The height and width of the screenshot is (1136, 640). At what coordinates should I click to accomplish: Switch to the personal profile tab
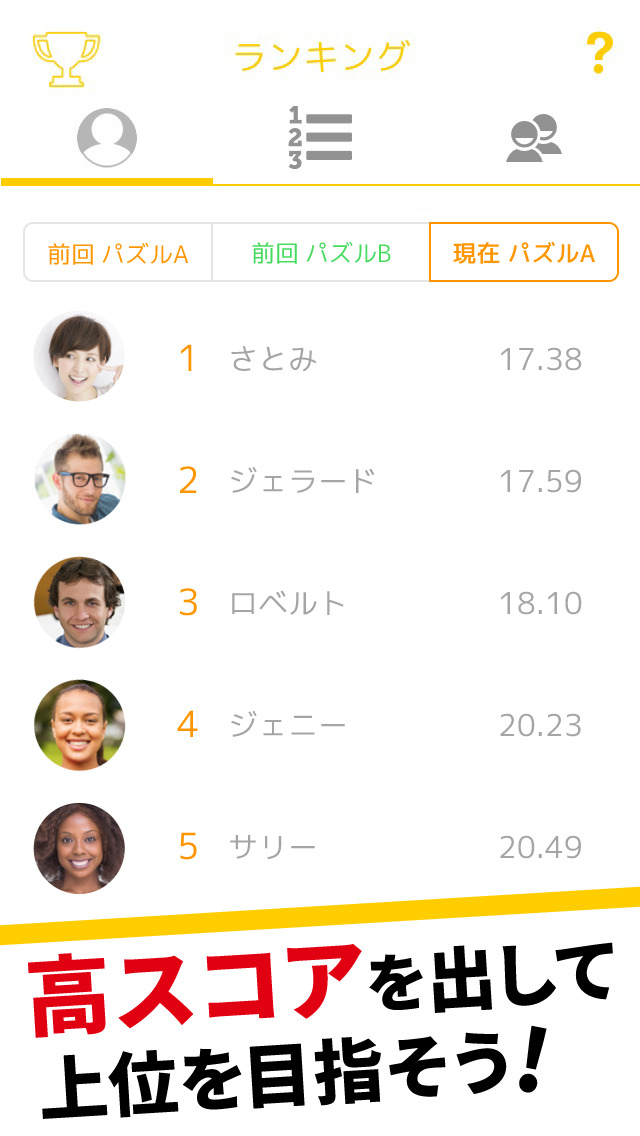click(107, 138)
